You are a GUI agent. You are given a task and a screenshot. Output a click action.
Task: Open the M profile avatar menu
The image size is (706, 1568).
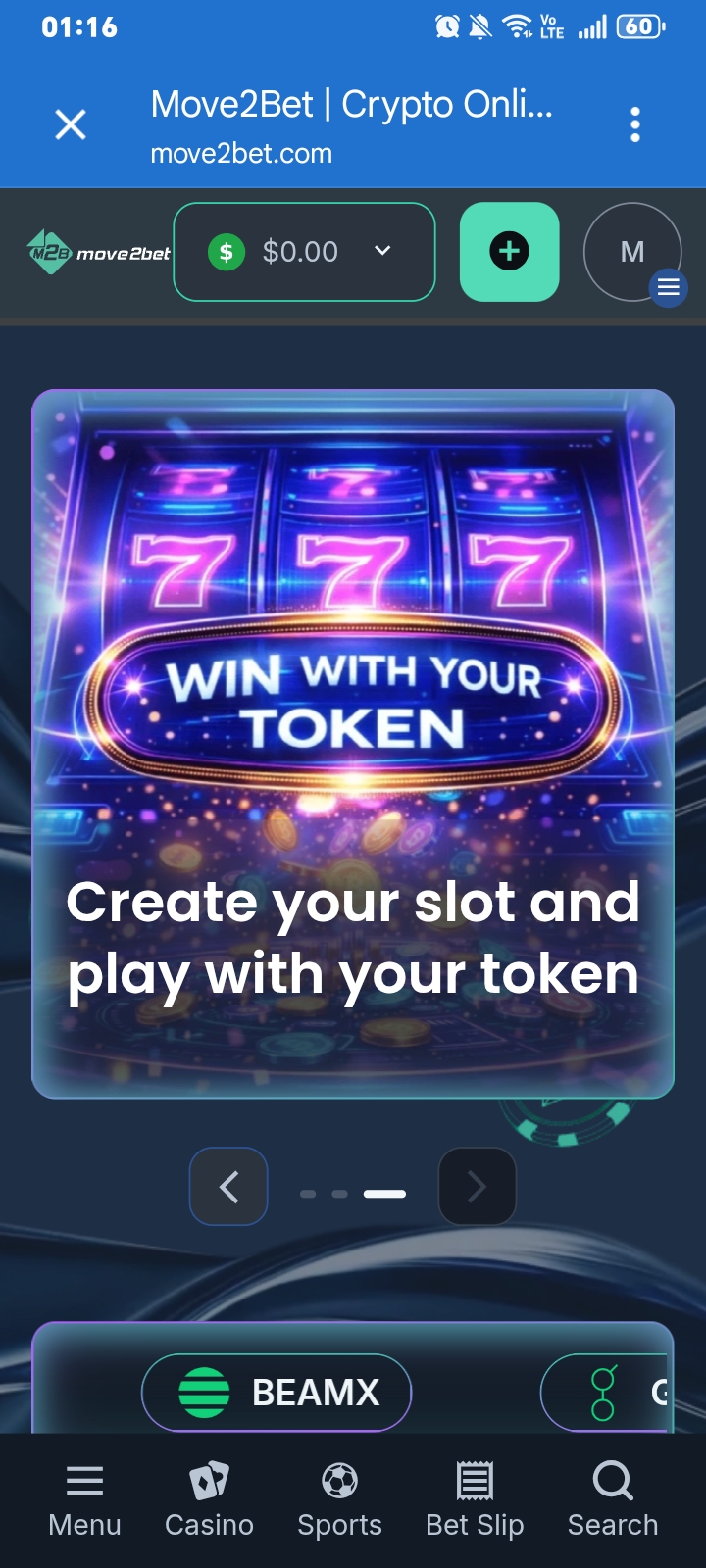[632, 252]
